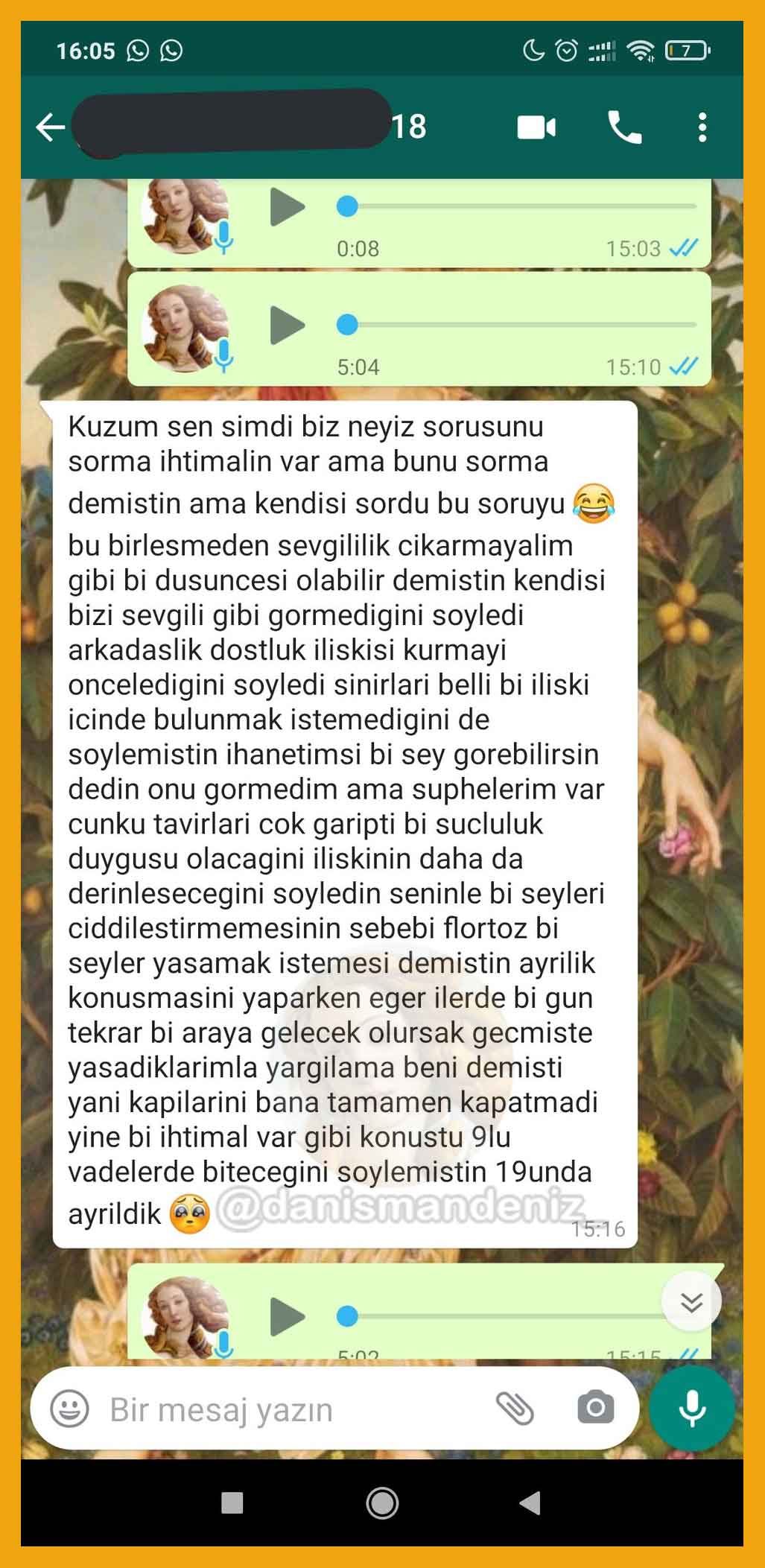Open the chat overflow menu
The height and width of the screenshot is (1568, 765).
702,127
